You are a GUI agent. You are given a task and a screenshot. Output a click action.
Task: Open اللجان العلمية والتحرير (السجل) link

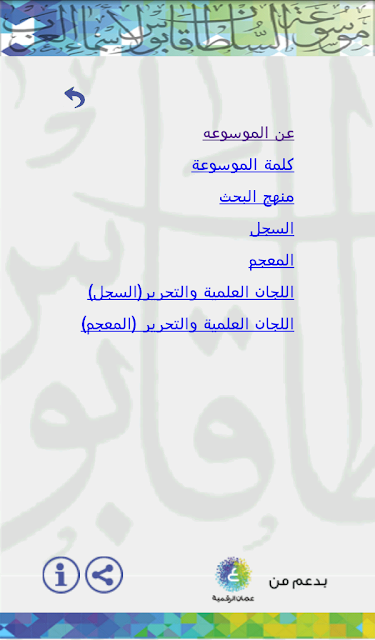click(191, 293)
